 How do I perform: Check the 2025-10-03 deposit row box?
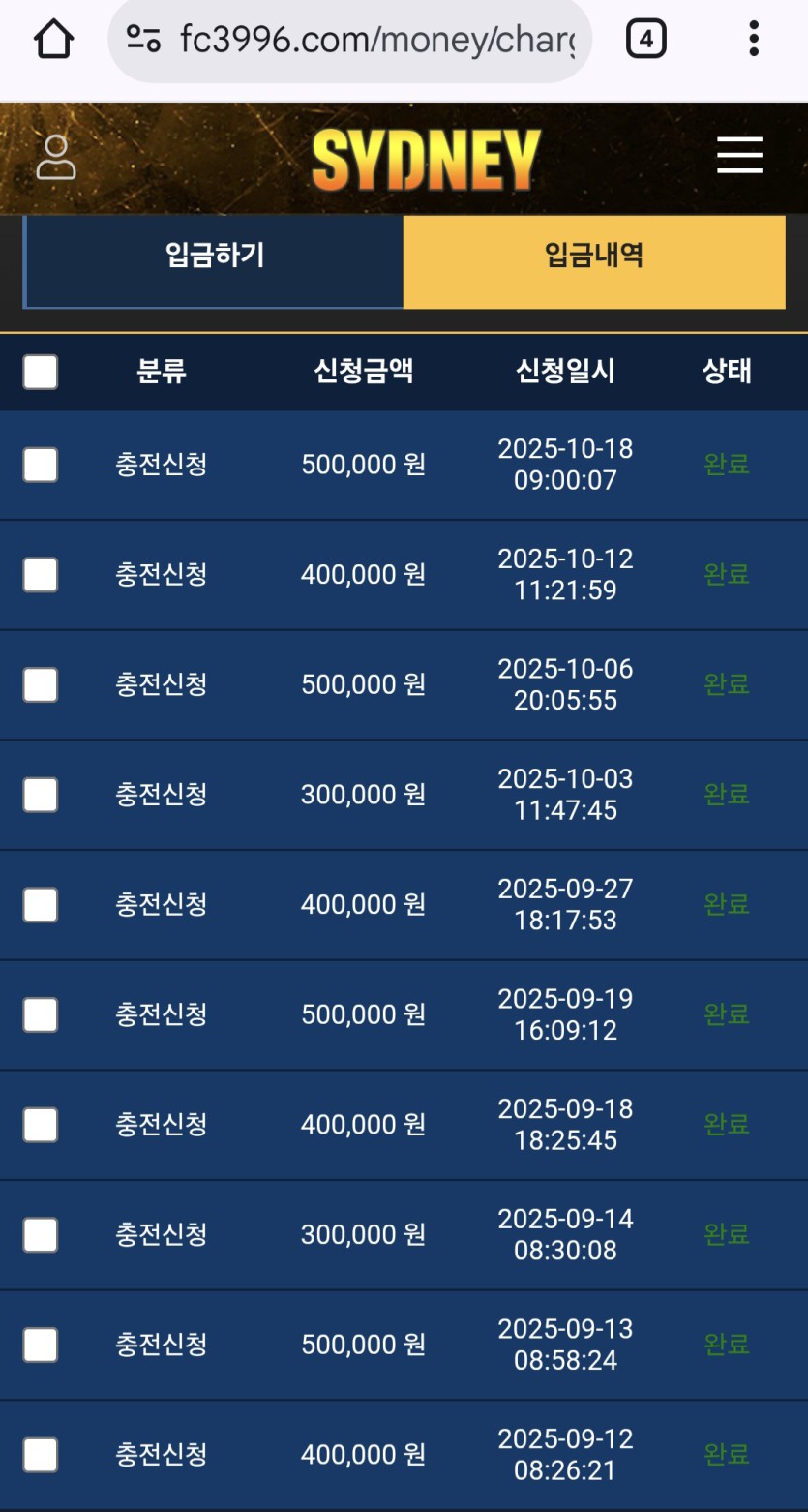click(x=41, y=795)
